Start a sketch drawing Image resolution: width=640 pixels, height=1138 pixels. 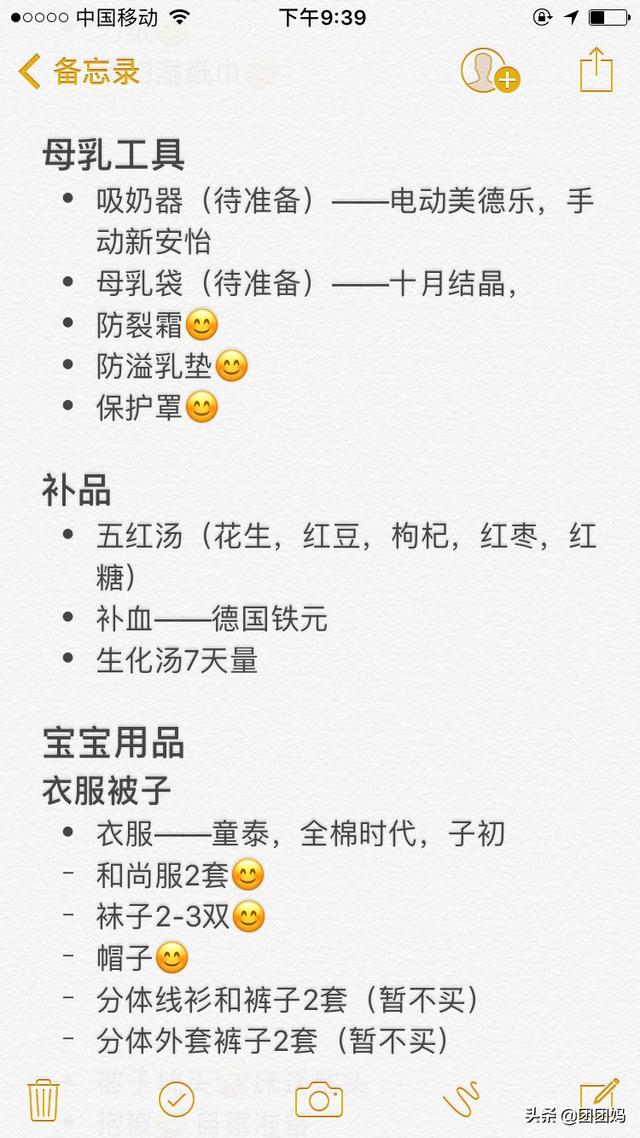tap(461, 1100)
